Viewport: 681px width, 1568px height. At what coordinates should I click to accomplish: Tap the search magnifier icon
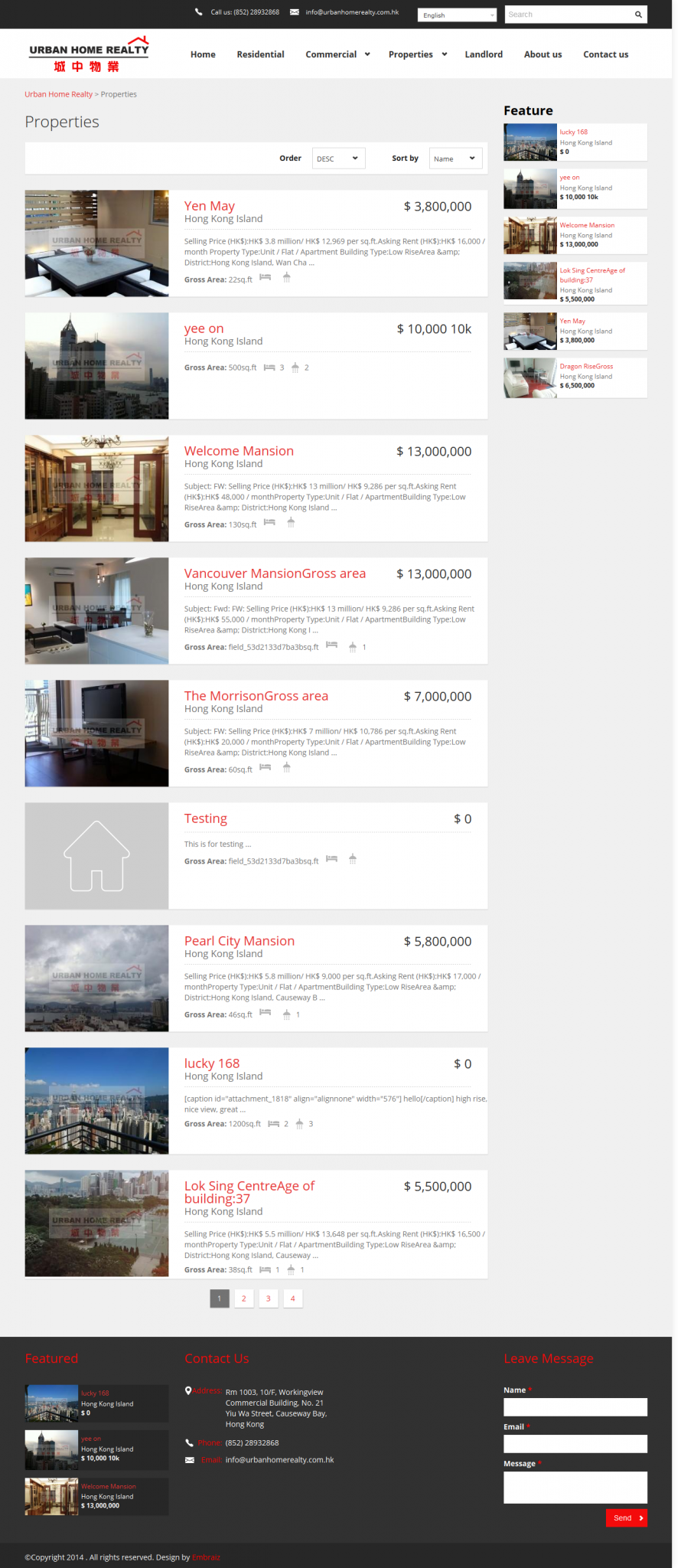point(638,15)
